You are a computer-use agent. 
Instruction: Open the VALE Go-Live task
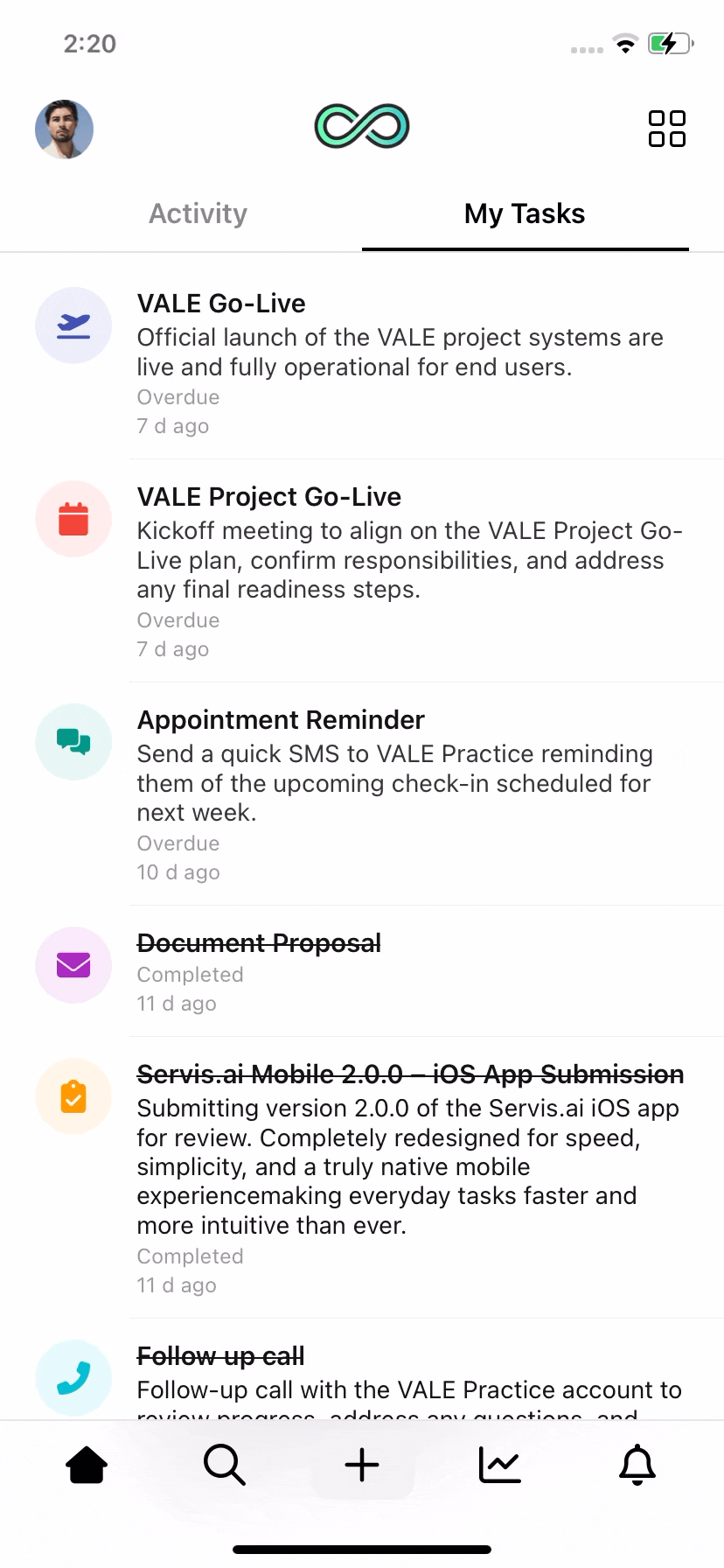[362, 363]
